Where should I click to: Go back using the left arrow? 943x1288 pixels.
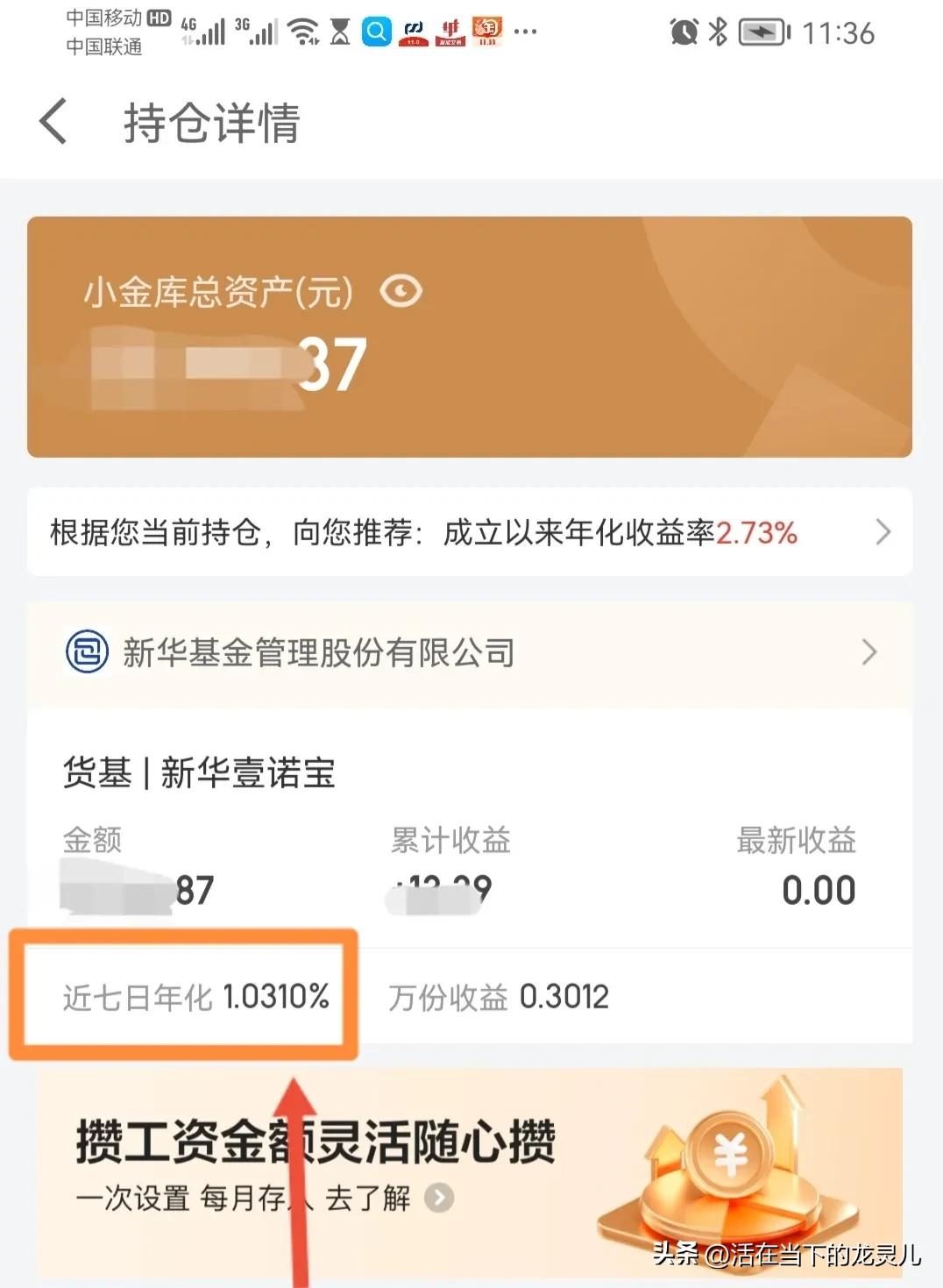(52, 123)
